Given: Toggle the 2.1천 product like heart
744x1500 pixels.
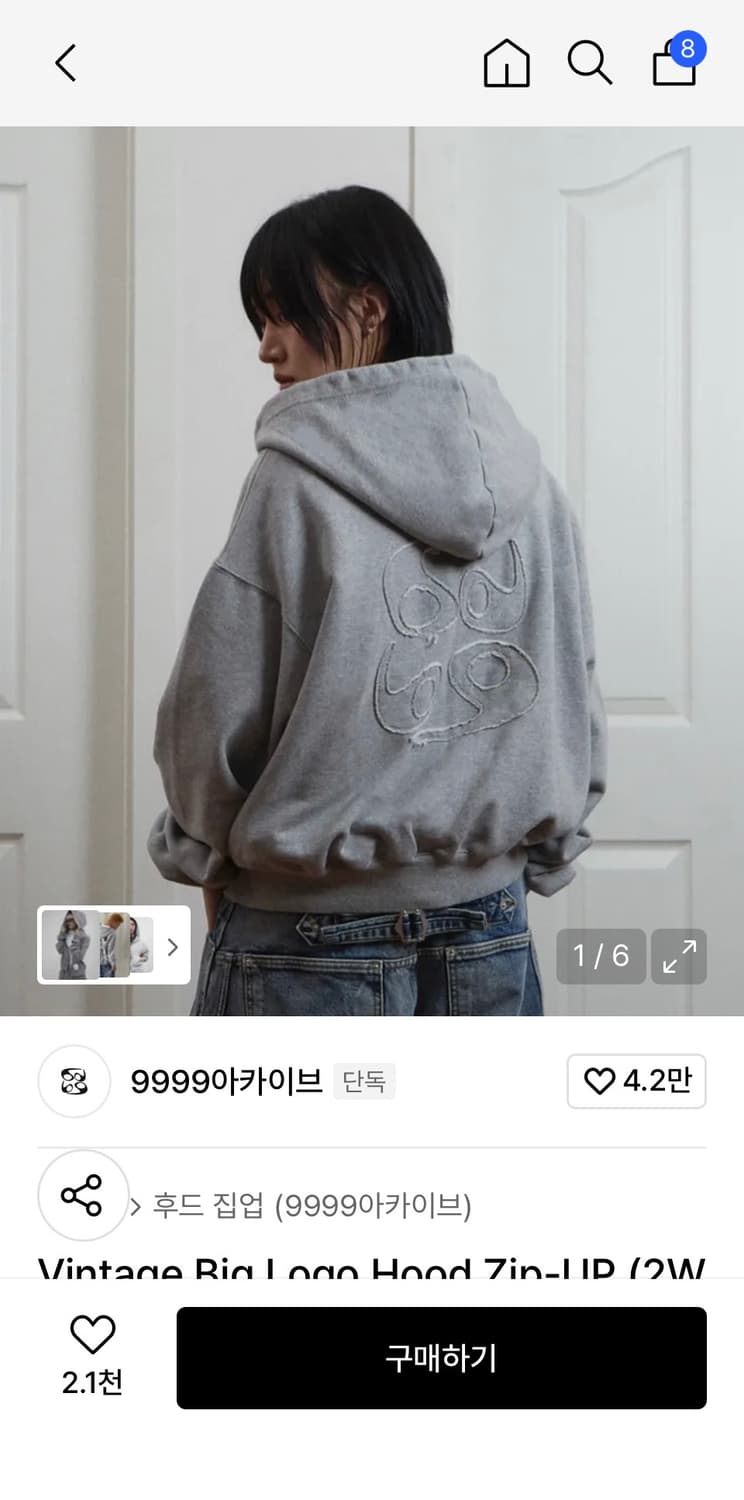Looking at the screenshot, I should 92,1334.
